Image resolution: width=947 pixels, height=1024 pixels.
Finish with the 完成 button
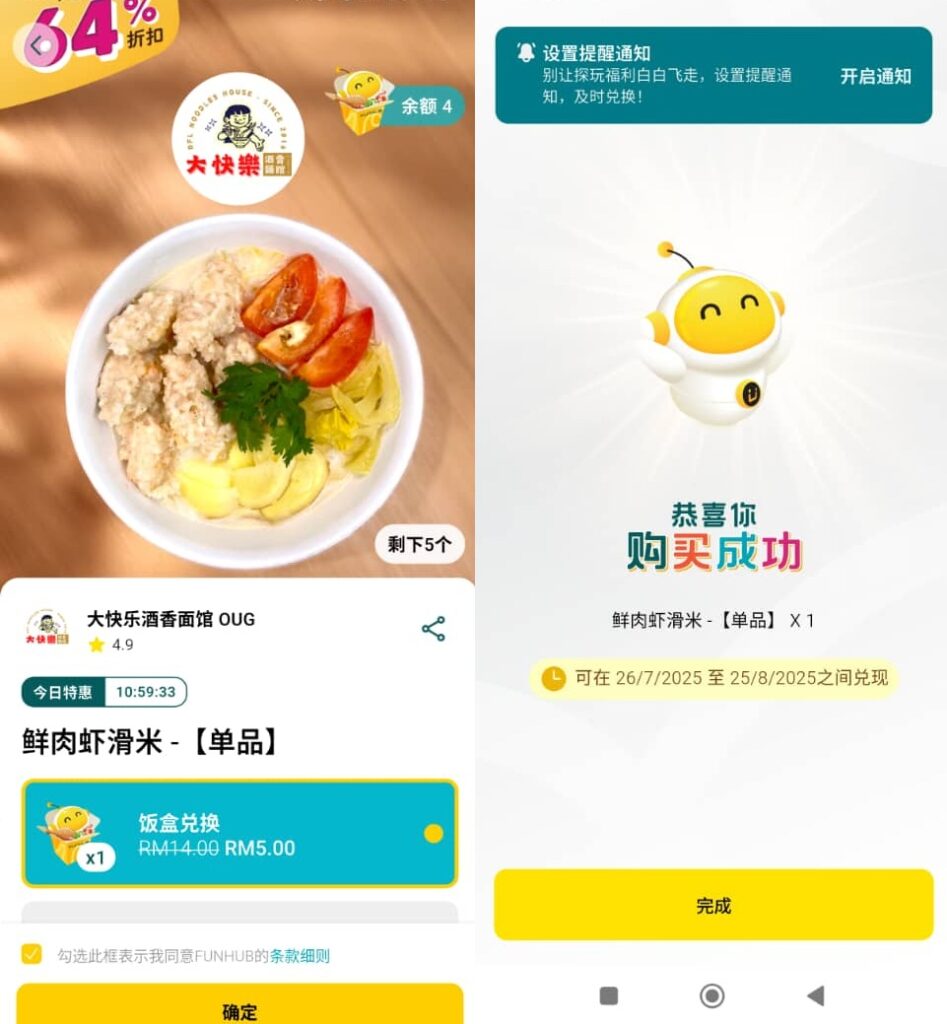[714, 905]
